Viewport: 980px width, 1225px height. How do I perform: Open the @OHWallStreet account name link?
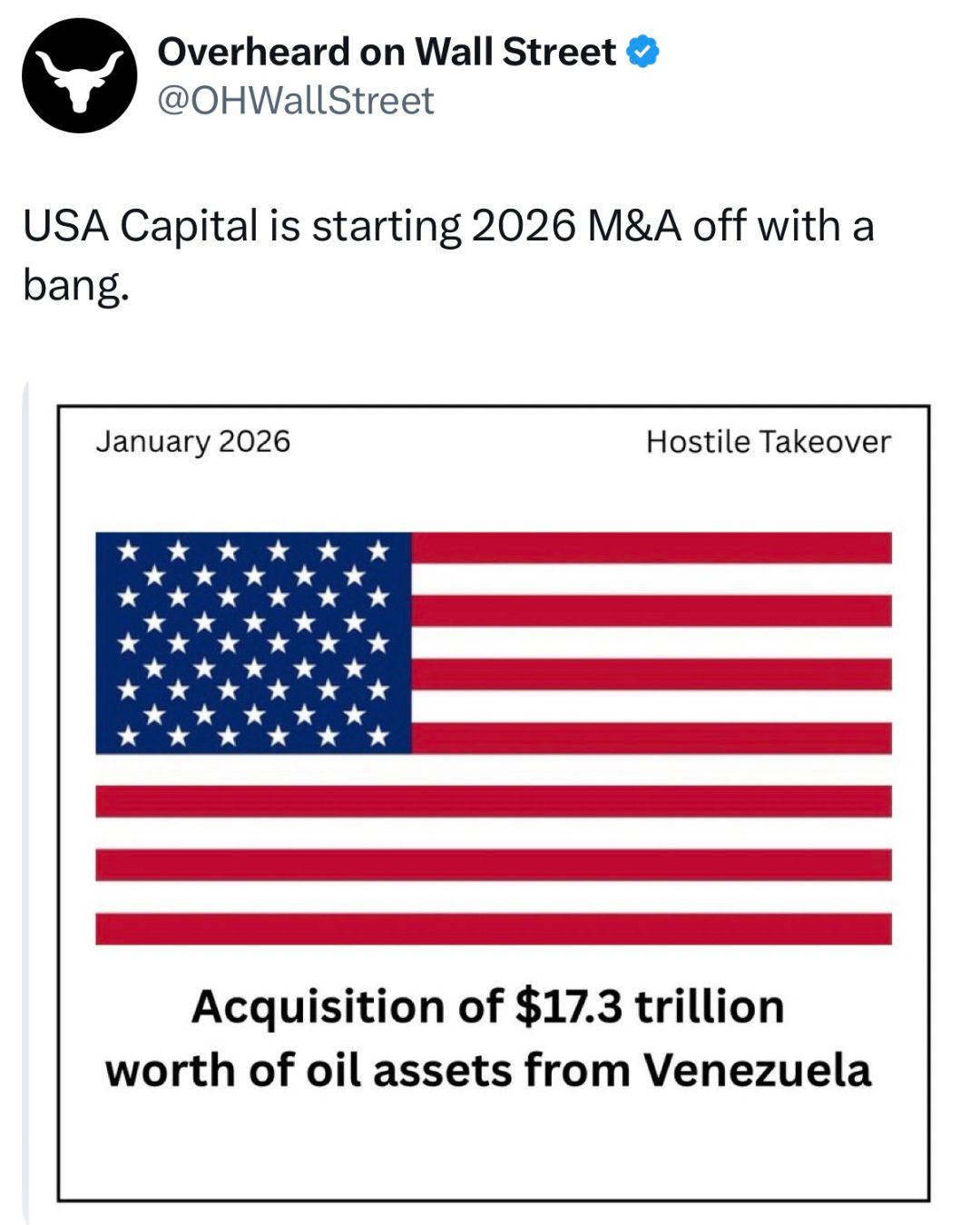click(x=296, y=101)
